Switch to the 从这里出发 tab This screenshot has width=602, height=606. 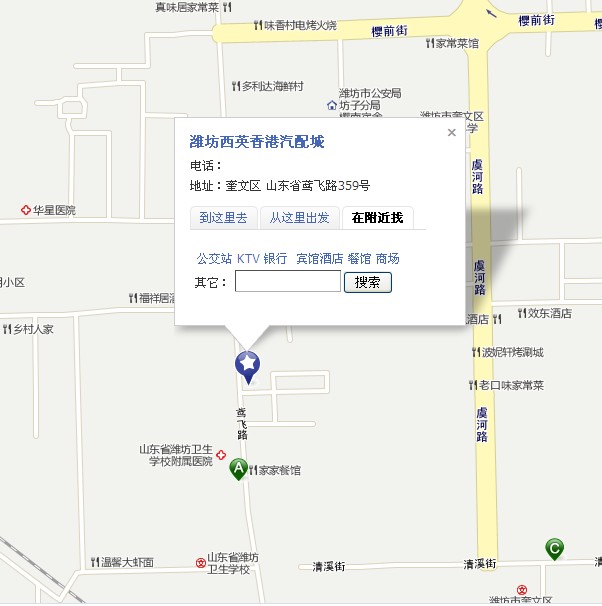coord(300,218)
